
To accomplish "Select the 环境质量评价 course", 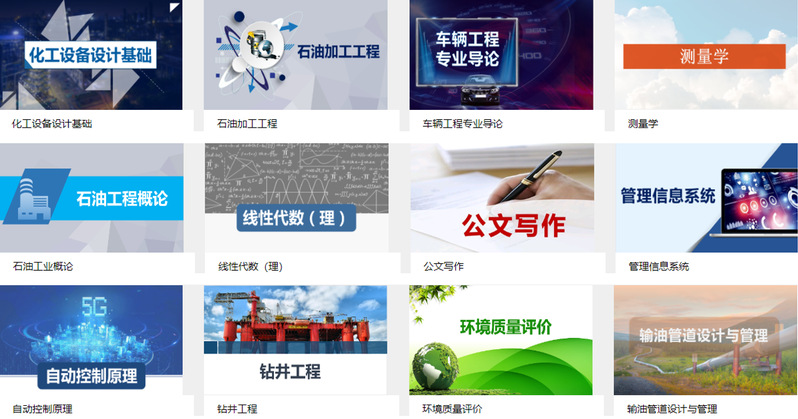I will pos(501,340).
